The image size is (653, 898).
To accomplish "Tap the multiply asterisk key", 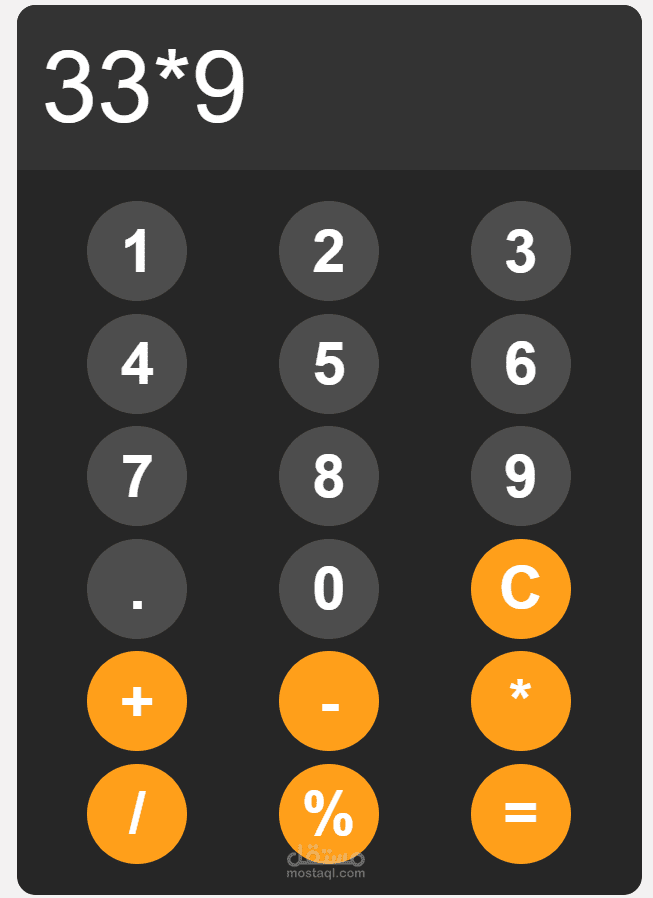I will tap(521, 701).
